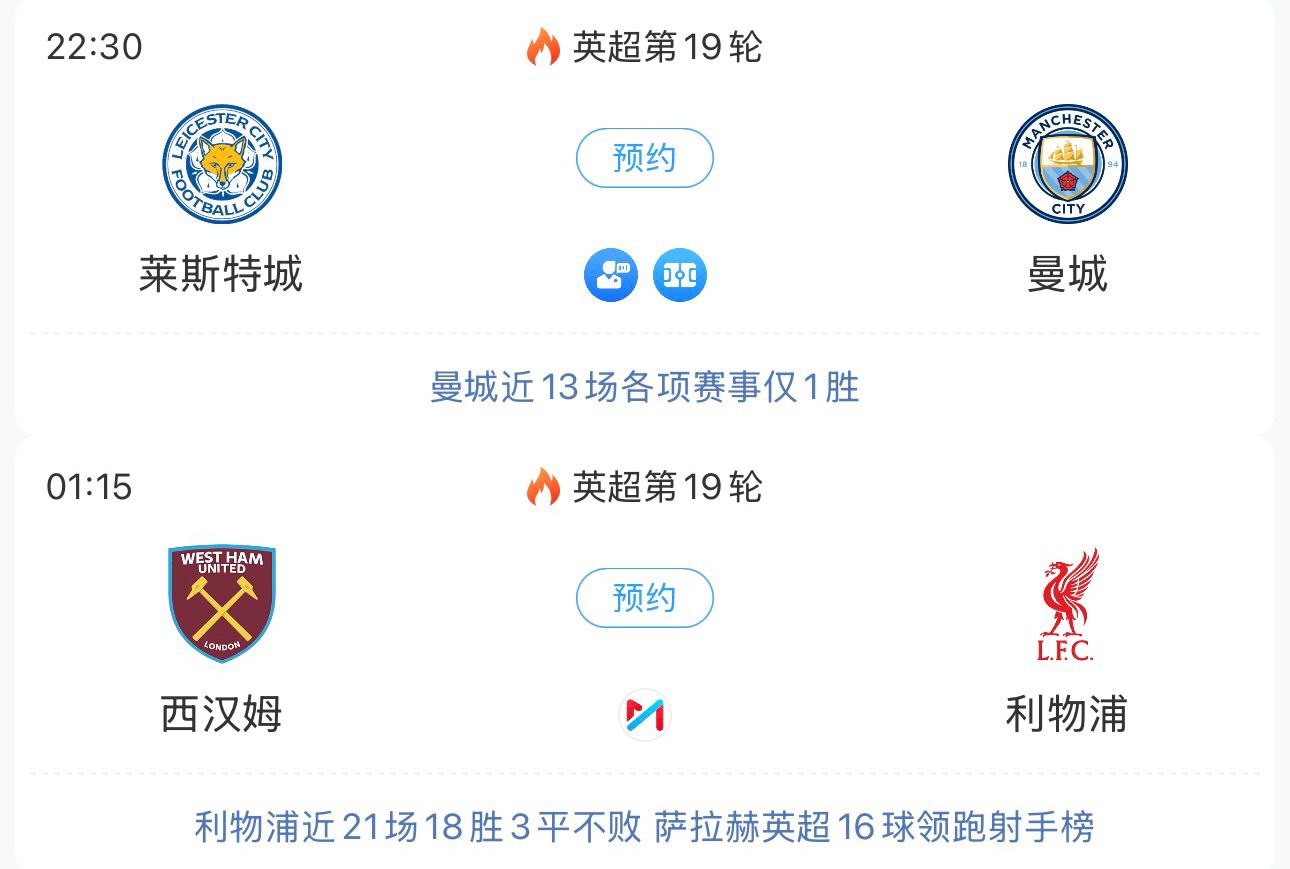1290x869 pixels.
Task: Open the commentary icon for the 莱斯特城 match
Action: (610, 275)
